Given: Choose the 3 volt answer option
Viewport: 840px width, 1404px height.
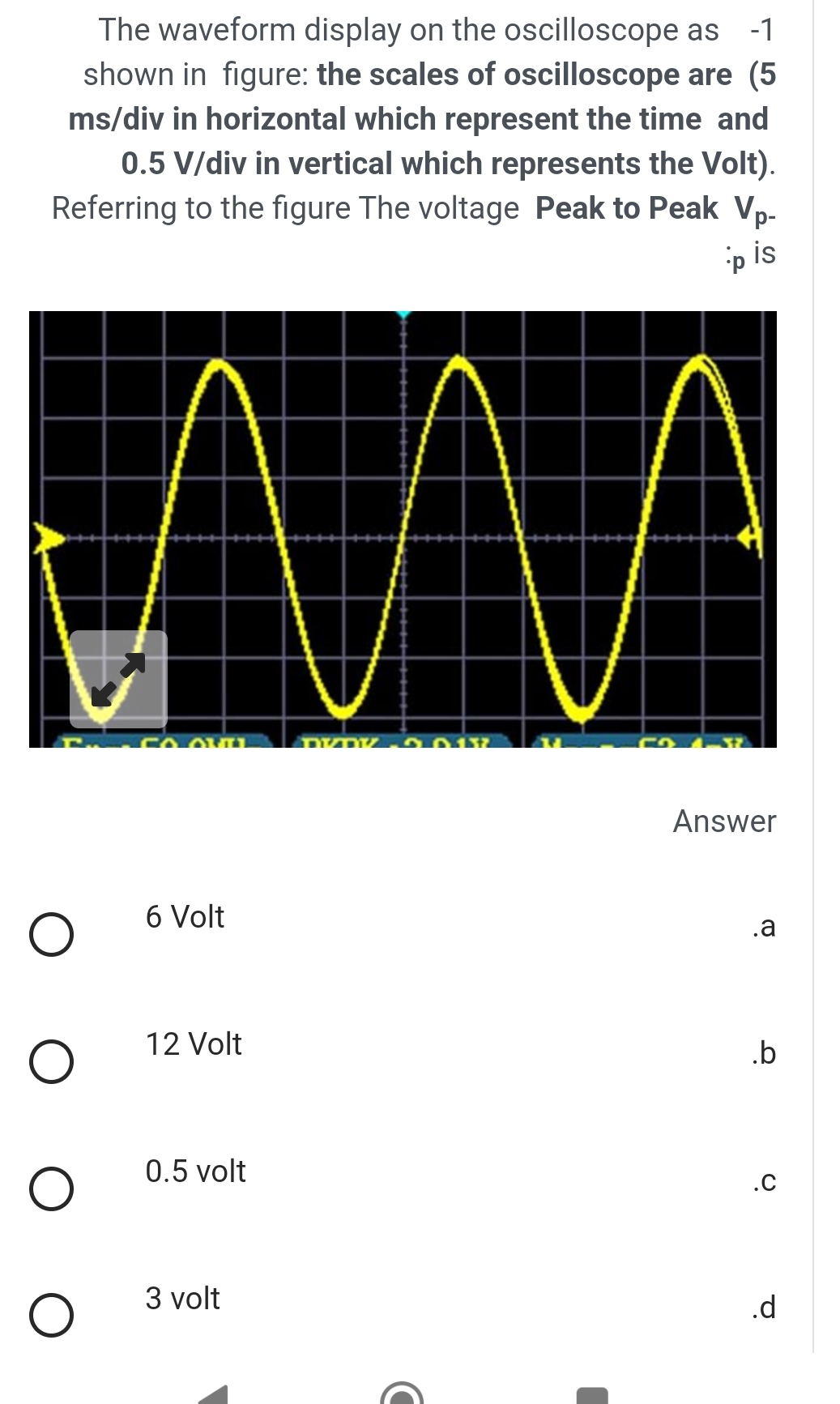Looking at the screenshot, I should (x=53, y=1317).
